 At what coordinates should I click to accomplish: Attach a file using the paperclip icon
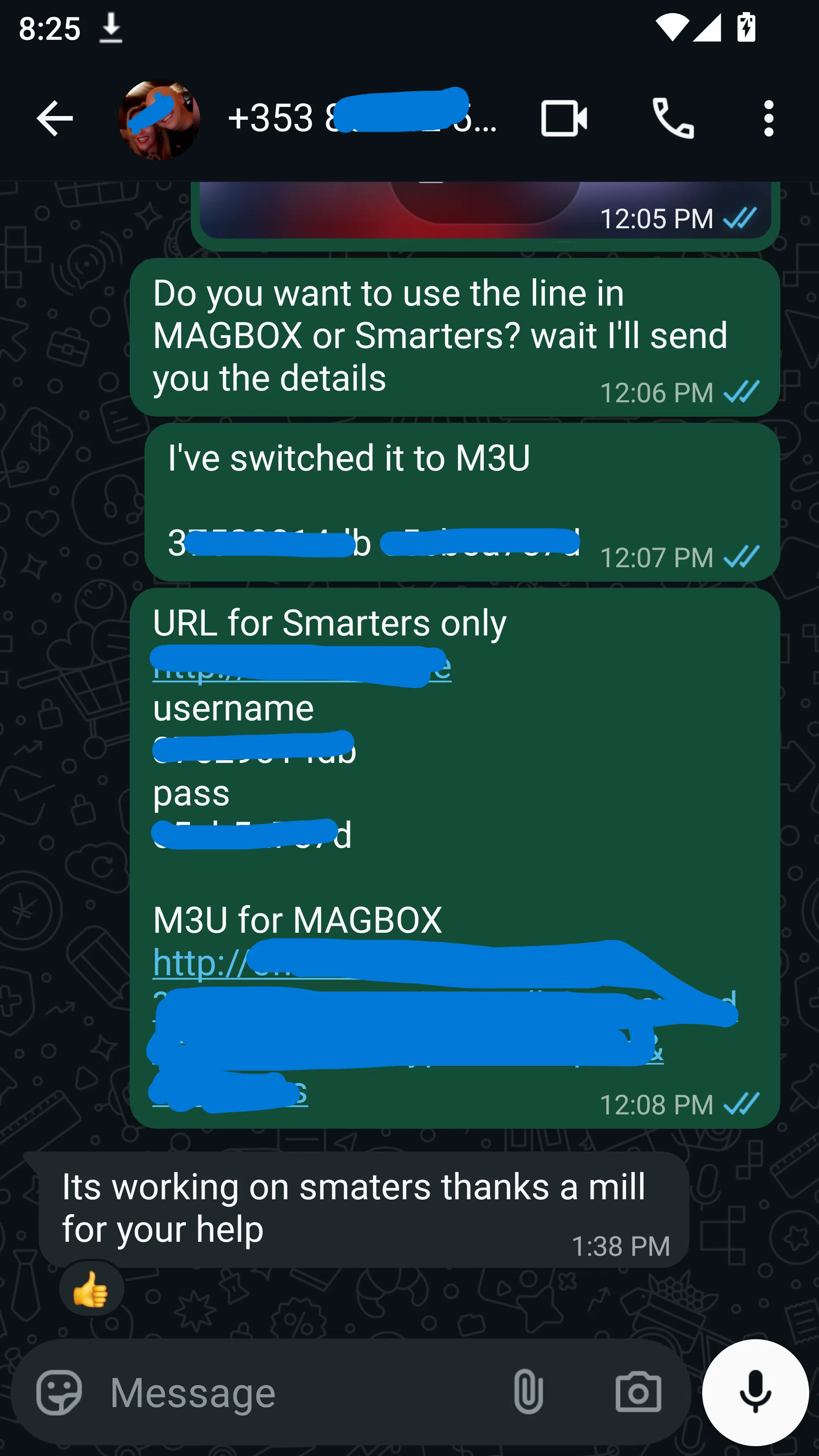pyautogui.click(x=529, y=1392)
